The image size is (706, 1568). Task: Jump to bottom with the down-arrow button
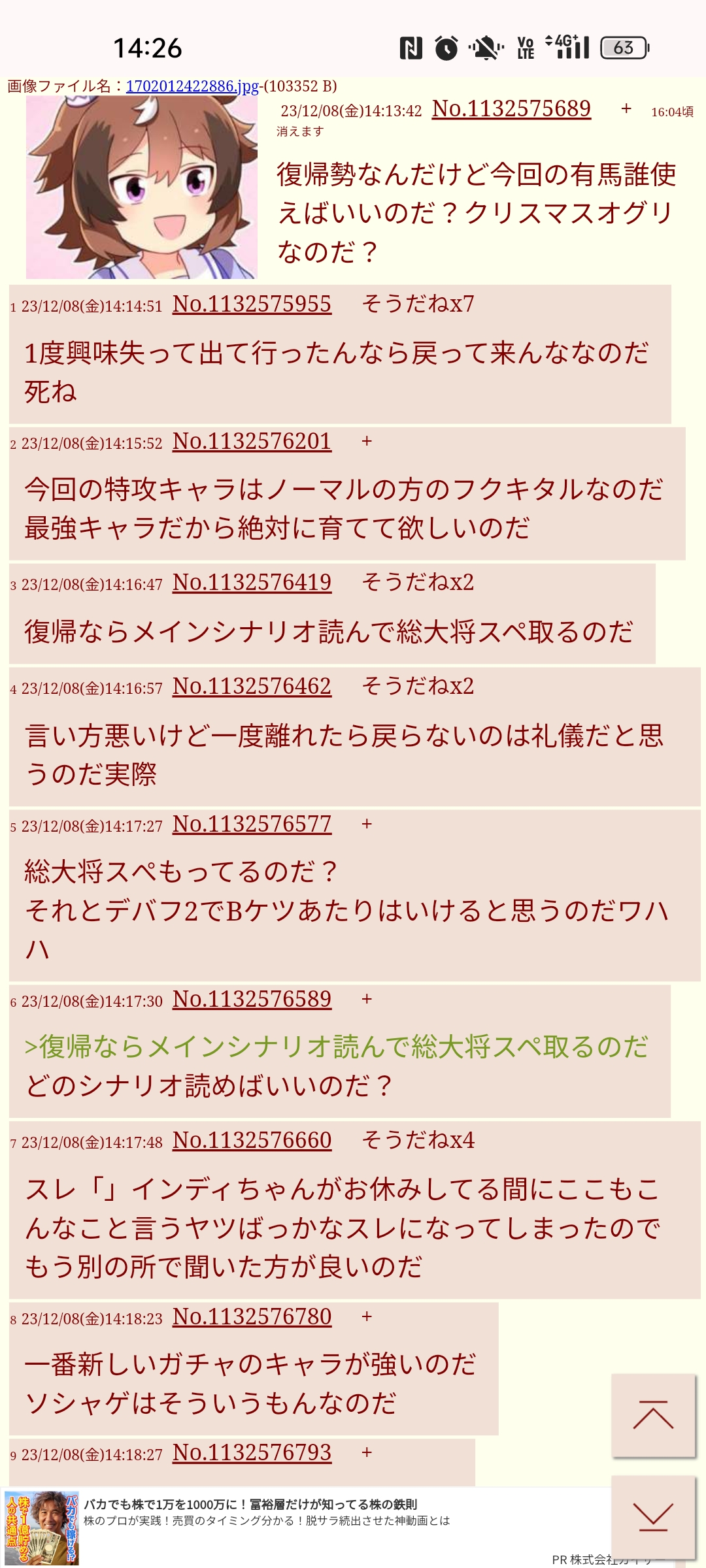pyautogui.click(x=653, y=1517)
